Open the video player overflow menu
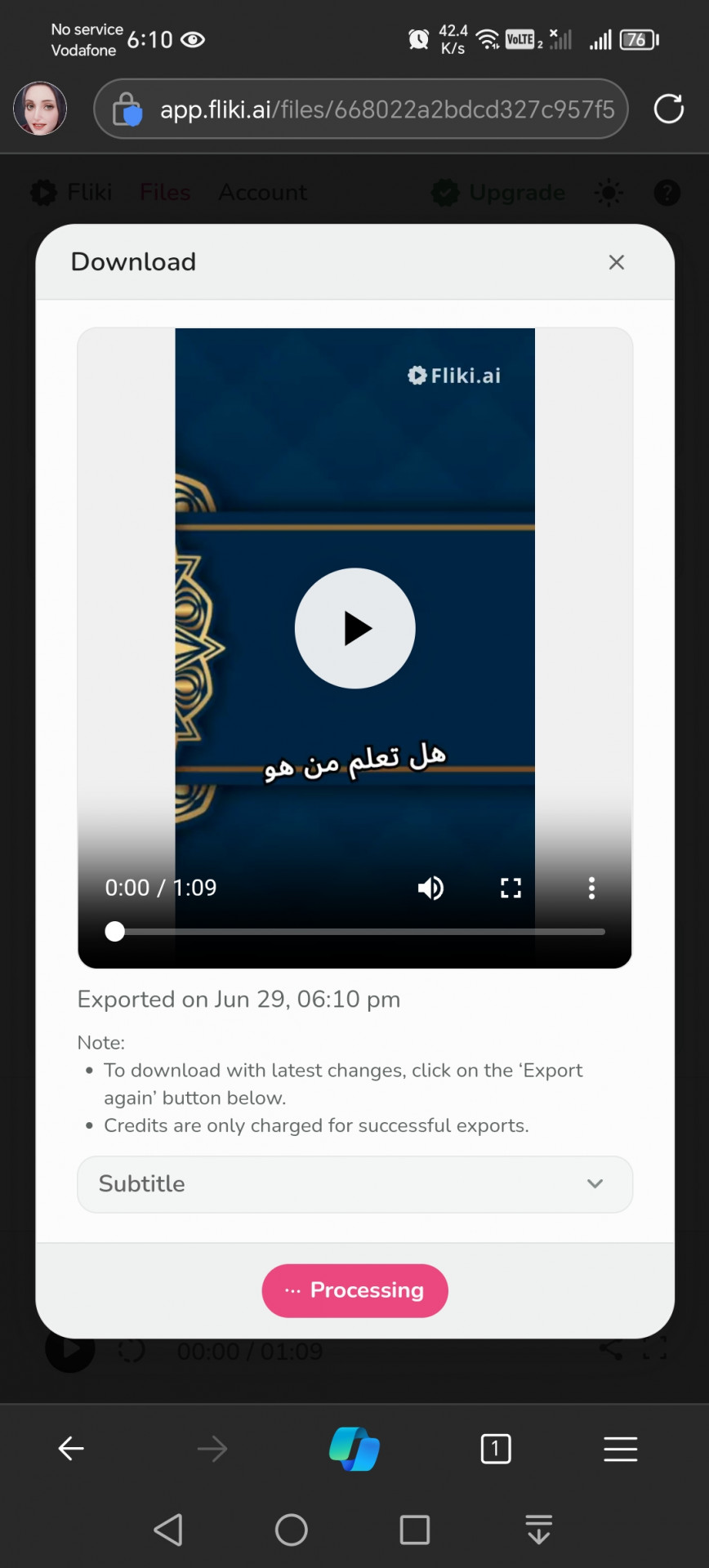The height and width of the screenshot is (1568, 709). pyautogui.click(x=591, y=888)
